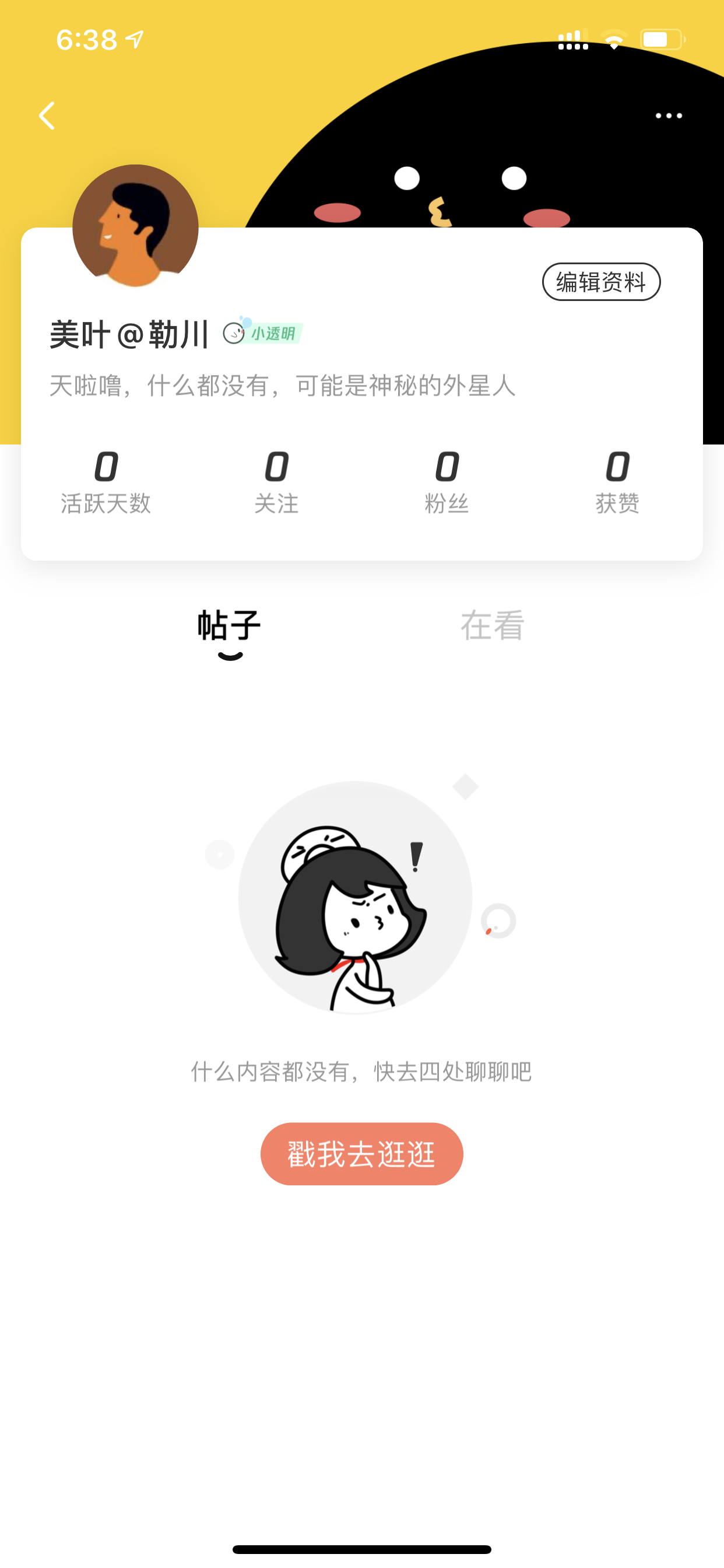The width and height of the screenshot is (724, 1568).
Task: Switch to the 在看 tab
Action: click(x=492, y=625)
